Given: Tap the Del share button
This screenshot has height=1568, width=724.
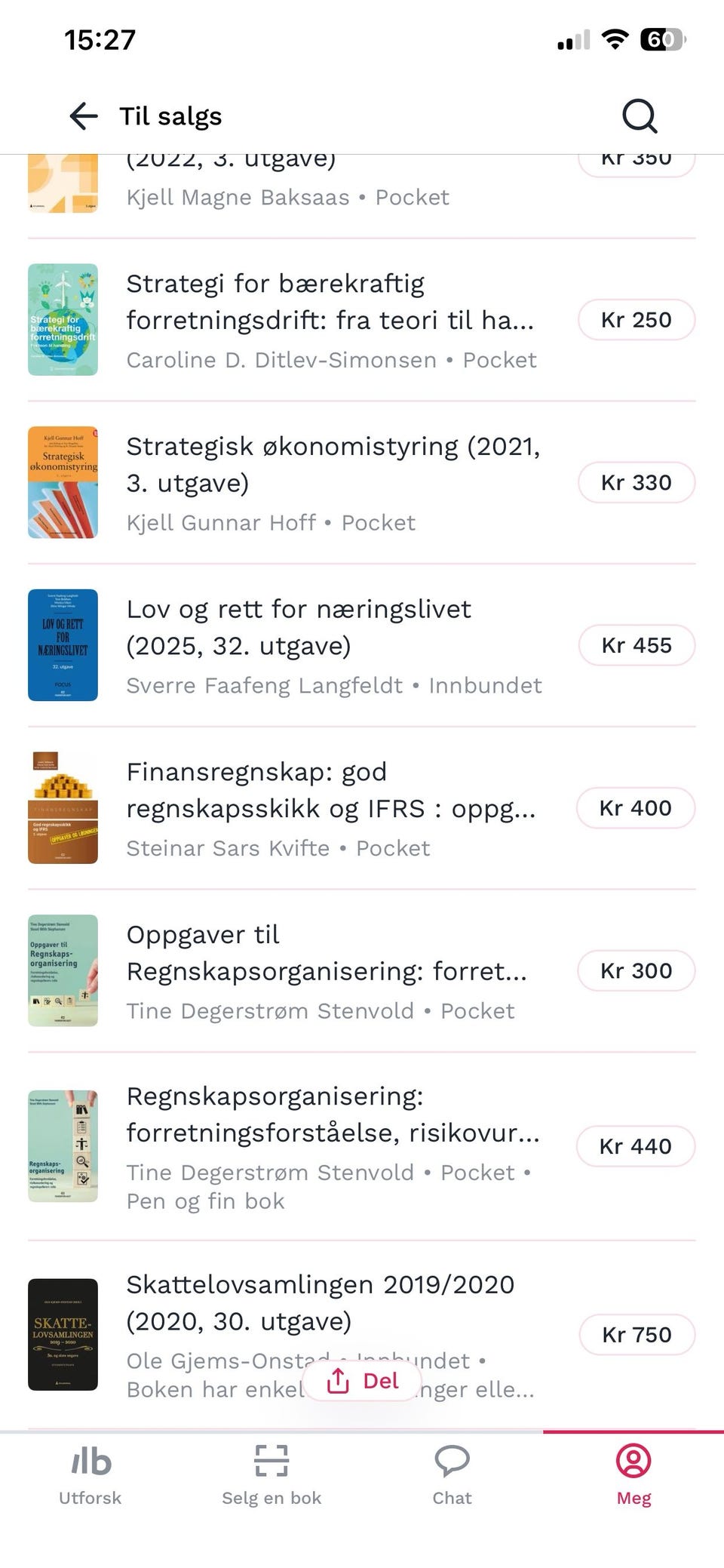Looking at the screenshot, I should pyautogui.click(x=362, y=1381).
